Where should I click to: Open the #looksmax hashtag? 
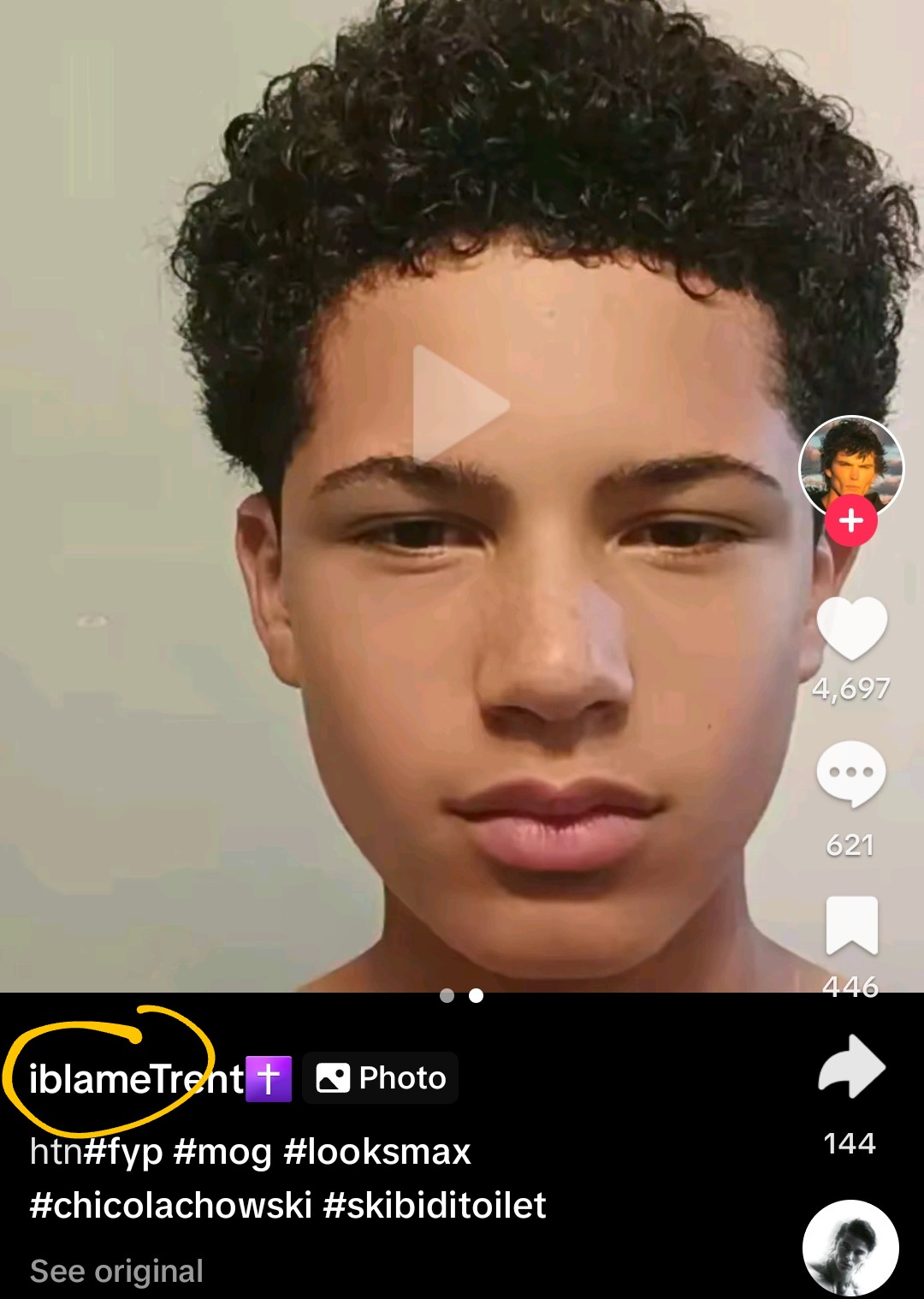point(377,1152)
